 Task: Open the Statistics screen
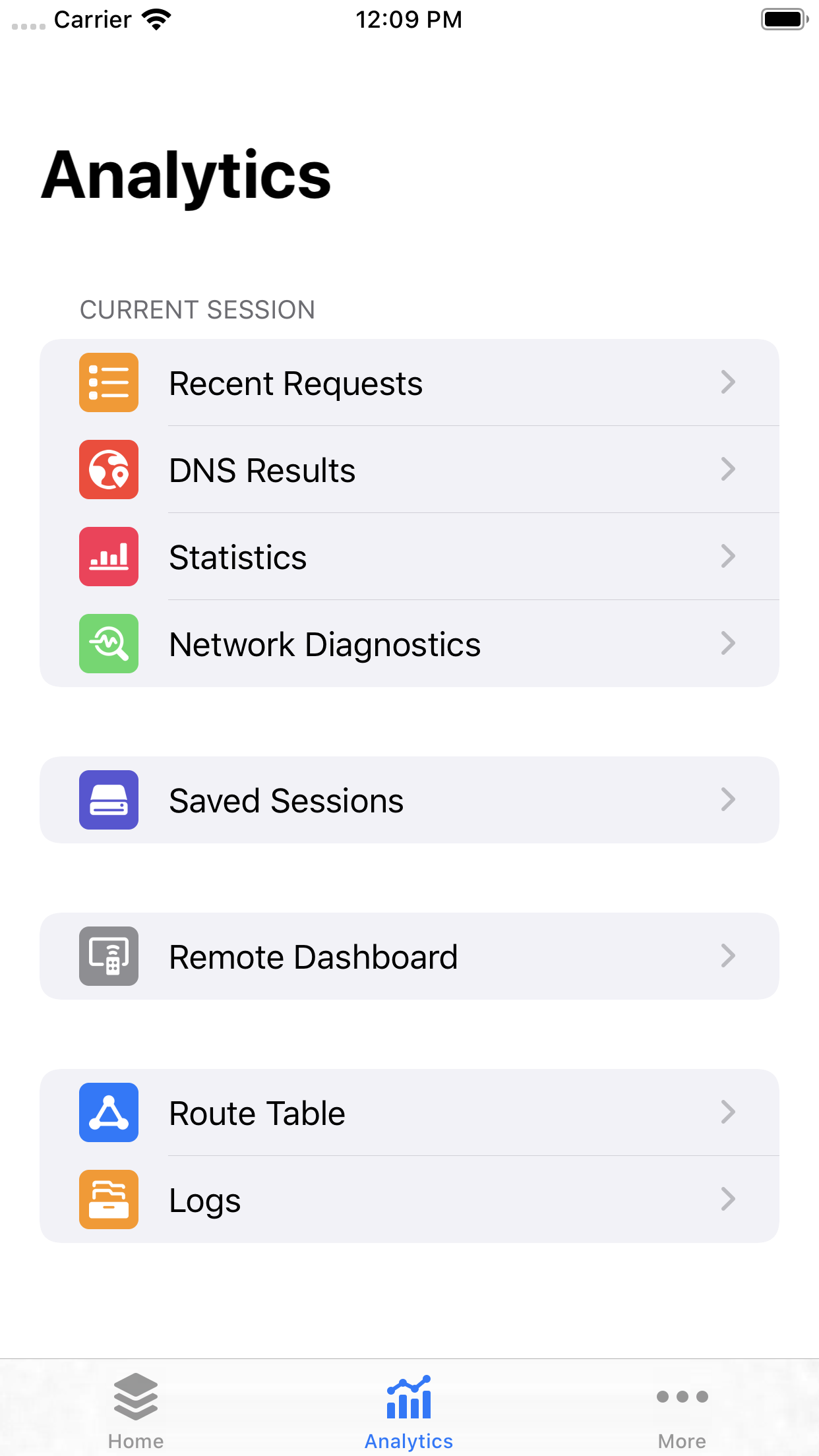409,557
